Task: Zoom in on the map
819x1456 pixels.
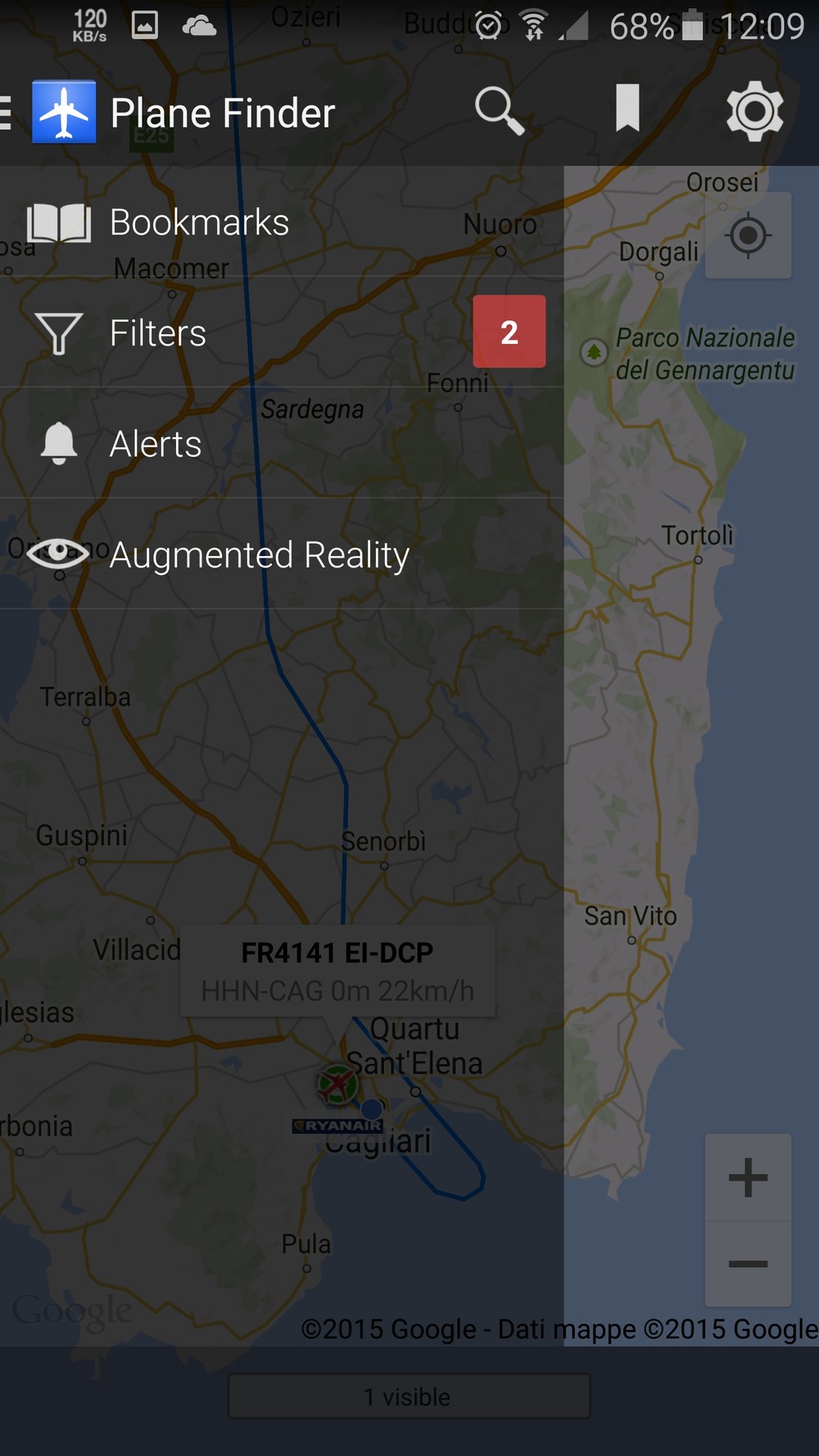Action: click(748, 1178)
